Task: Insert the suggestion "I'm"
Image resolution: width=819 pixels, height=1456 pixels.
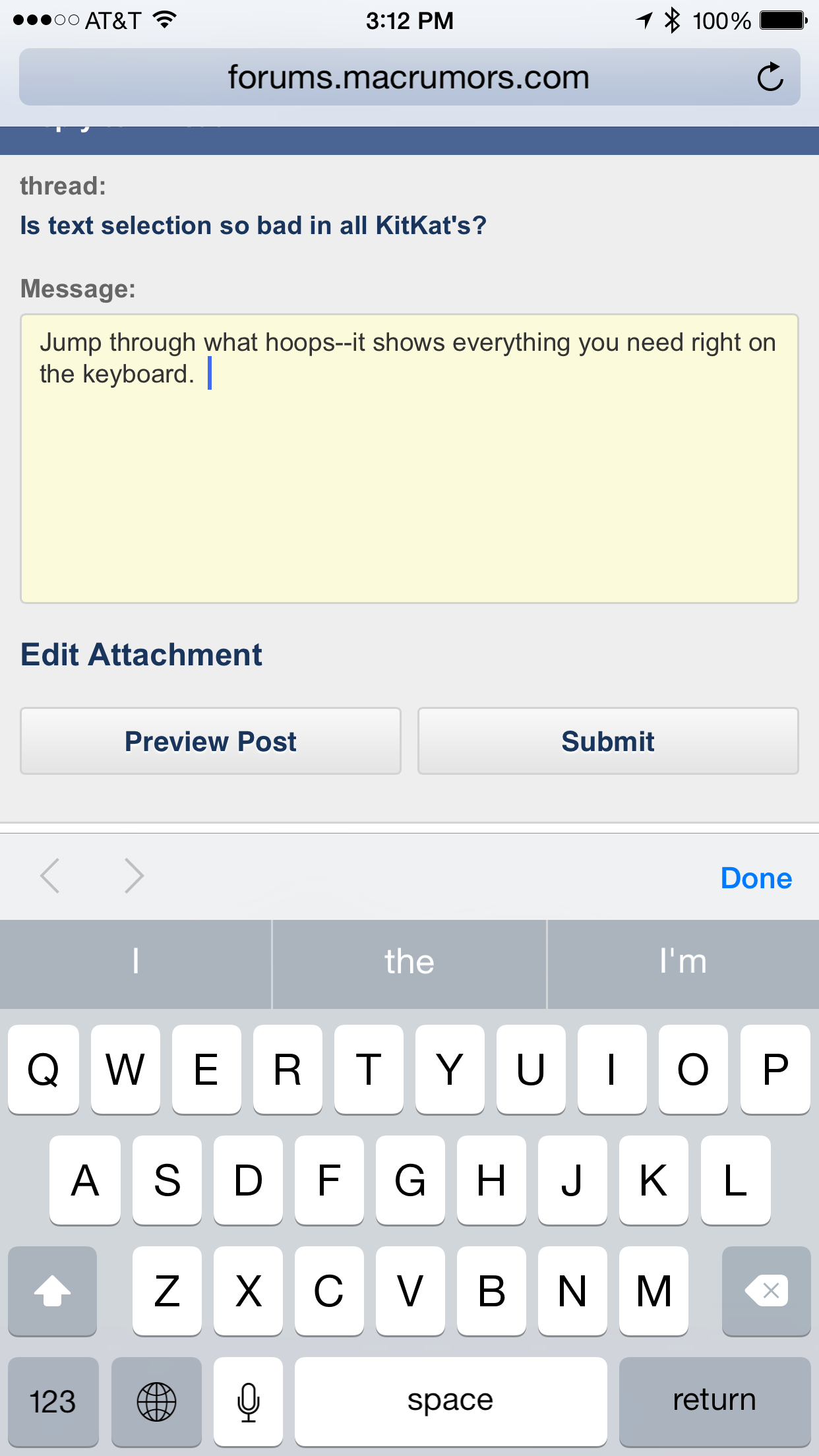Action: 683,962
